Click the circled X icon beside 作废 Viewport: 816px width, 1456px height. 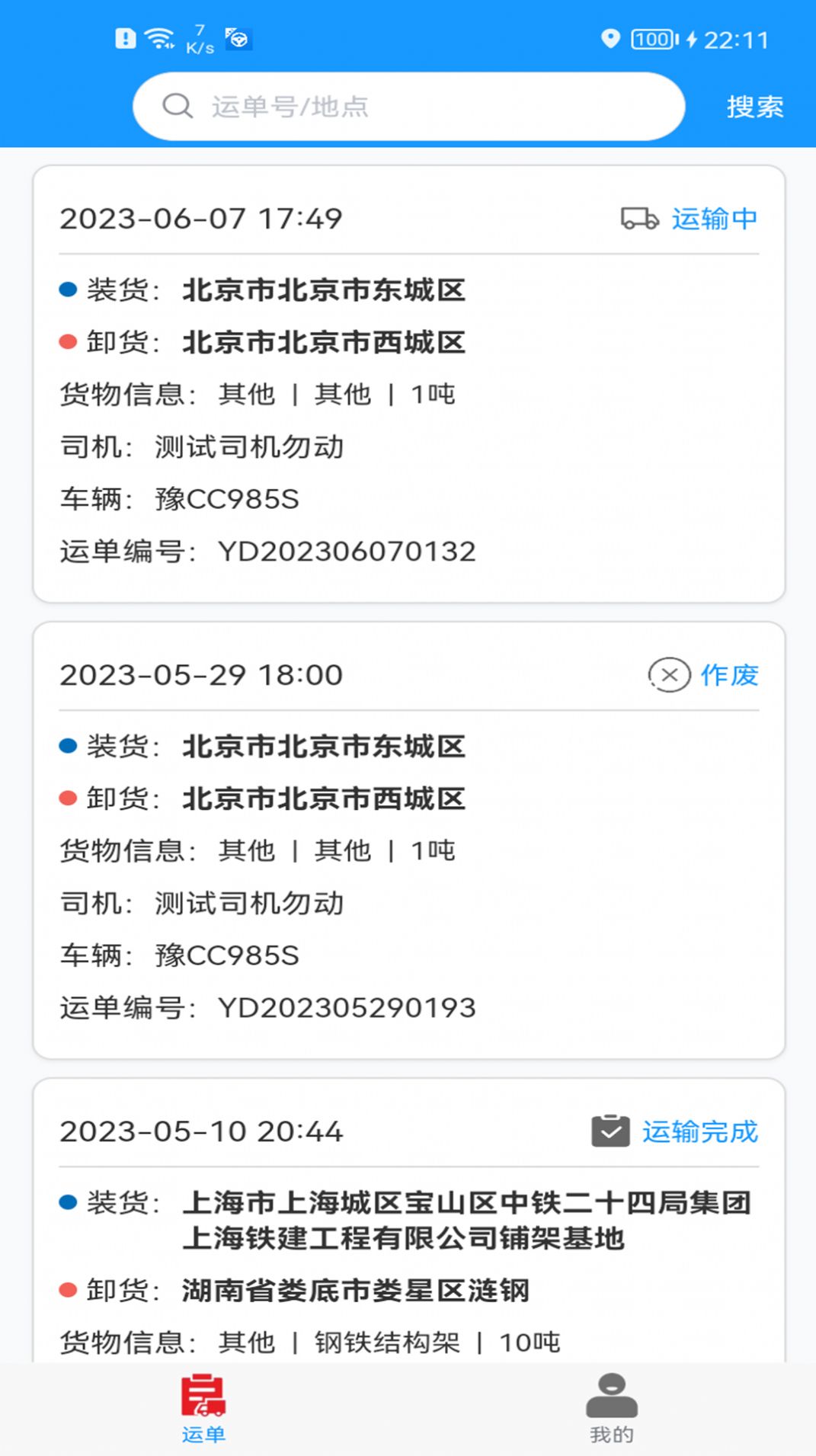click(x=668, y=675)
